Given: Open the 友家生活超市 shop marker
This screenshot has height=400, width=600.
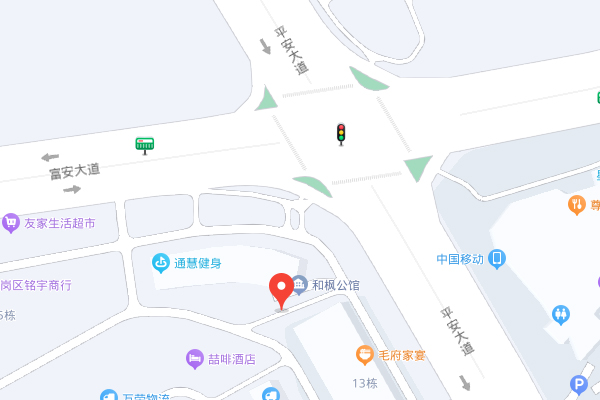Looking at the screenshot, I should [x=12, y=222].
